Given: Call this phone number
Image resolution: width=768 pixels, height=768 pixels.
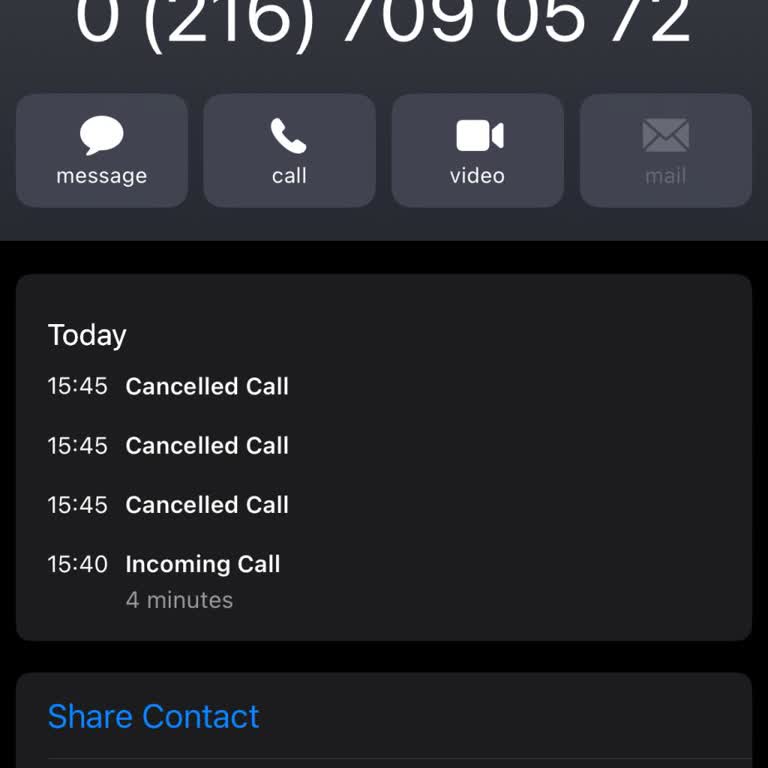Looking at the screenshot, I should coord(289,151).
